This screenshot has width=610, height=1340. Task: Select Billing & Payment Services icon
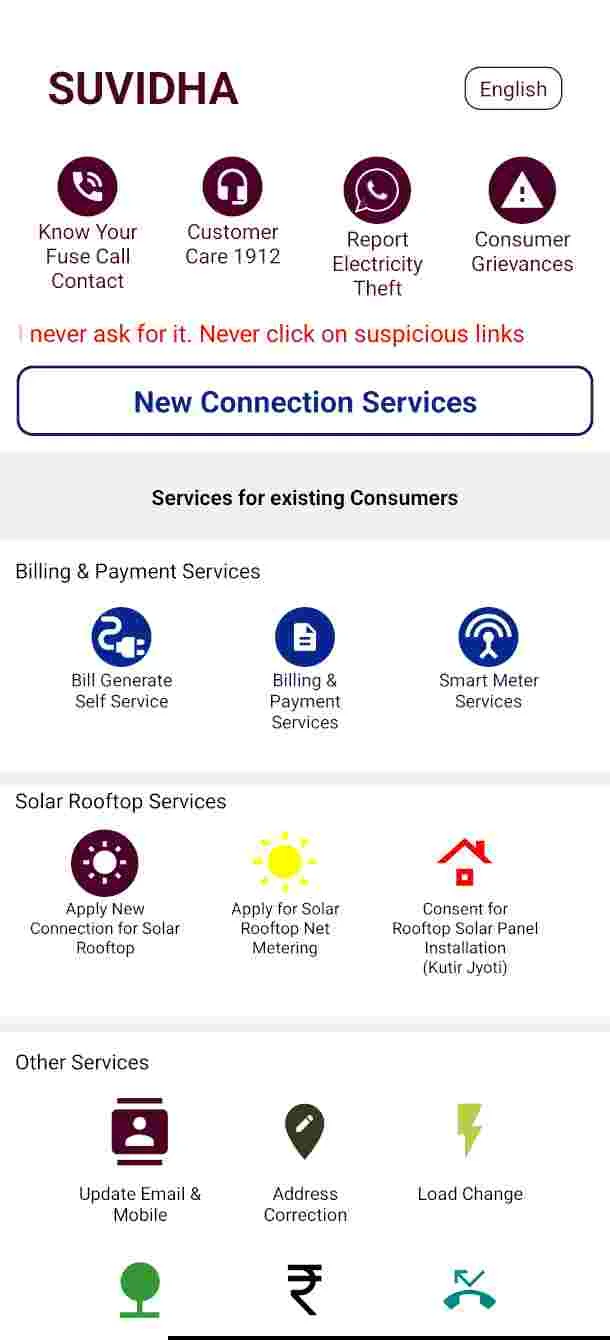305,637
